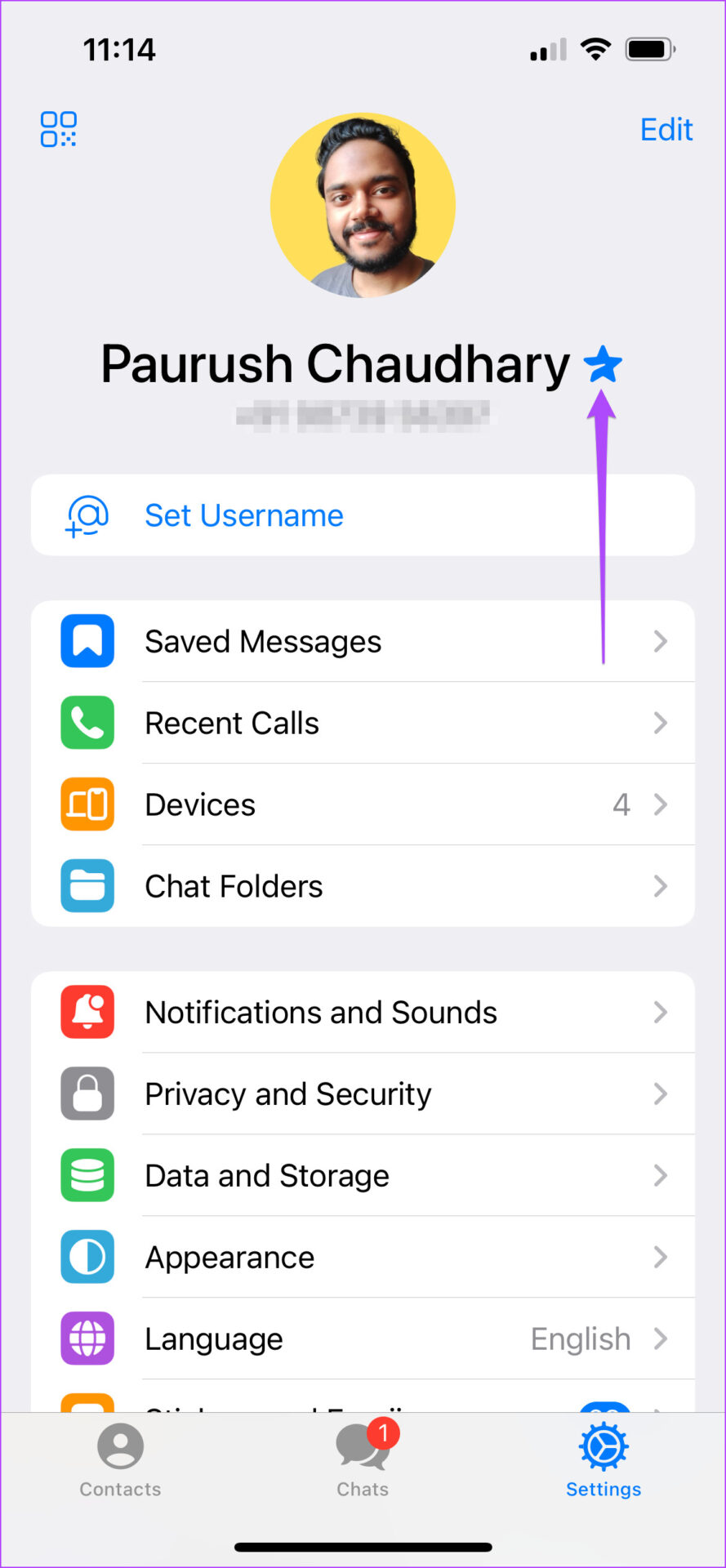Viewport: 726px width, 1568px height.
Task: Open Recent Calls
Action: pyautogui.click(x=363, y=723)
